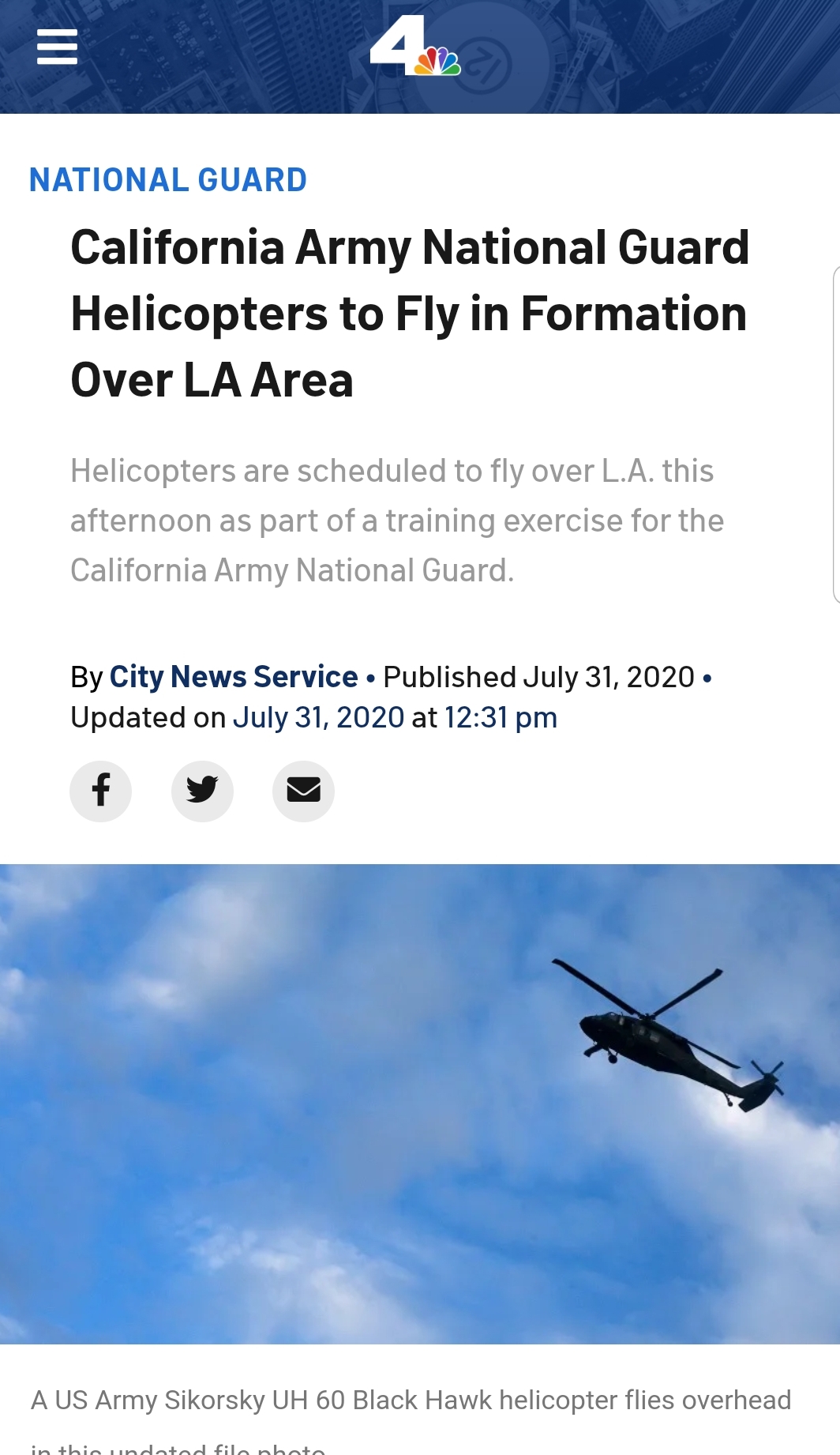Share this article on Facebook
This screenshot has height=1455, width=840.
click(101, 791)
